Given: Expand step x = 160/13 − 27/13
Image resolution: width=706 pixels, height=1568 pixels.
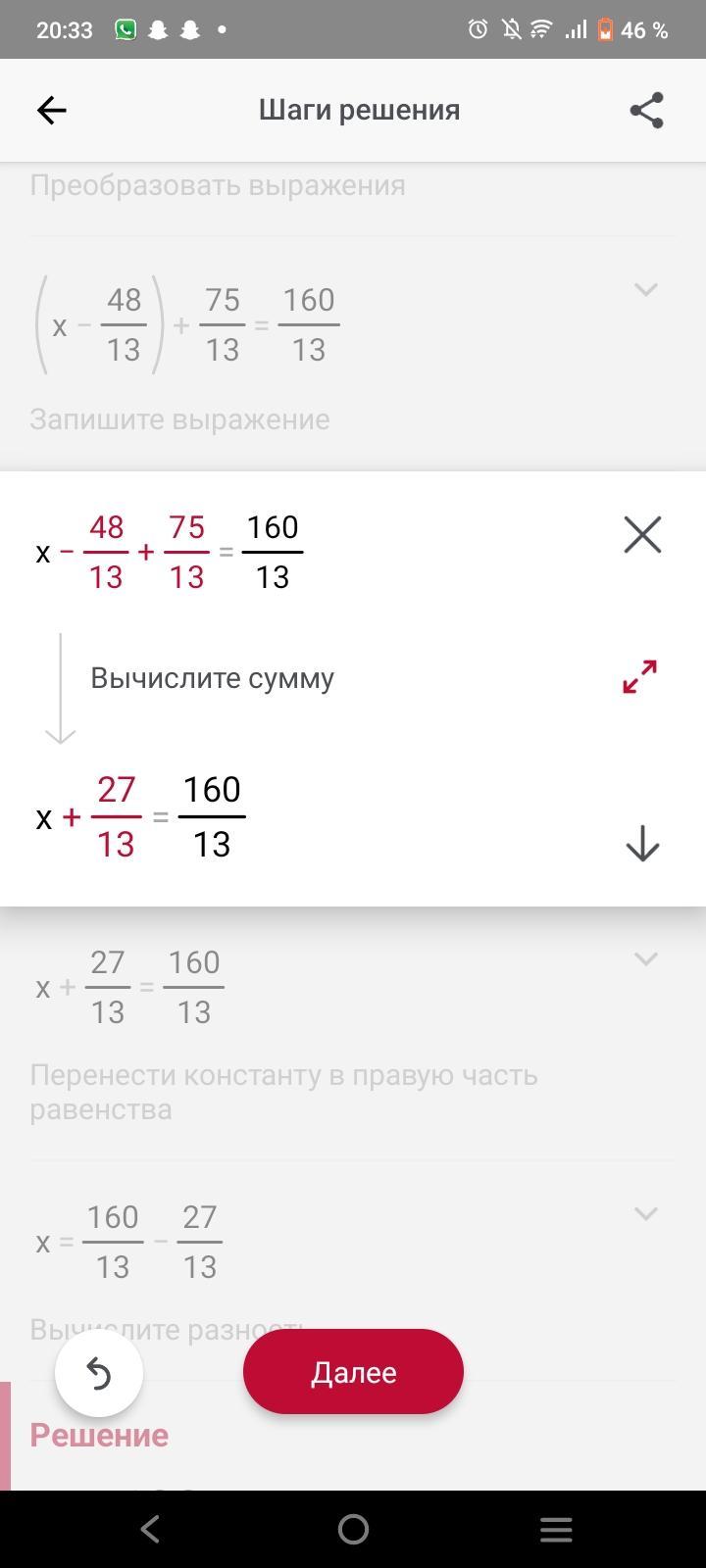Looking at the screenshot, I should (x=645, y=1214).
